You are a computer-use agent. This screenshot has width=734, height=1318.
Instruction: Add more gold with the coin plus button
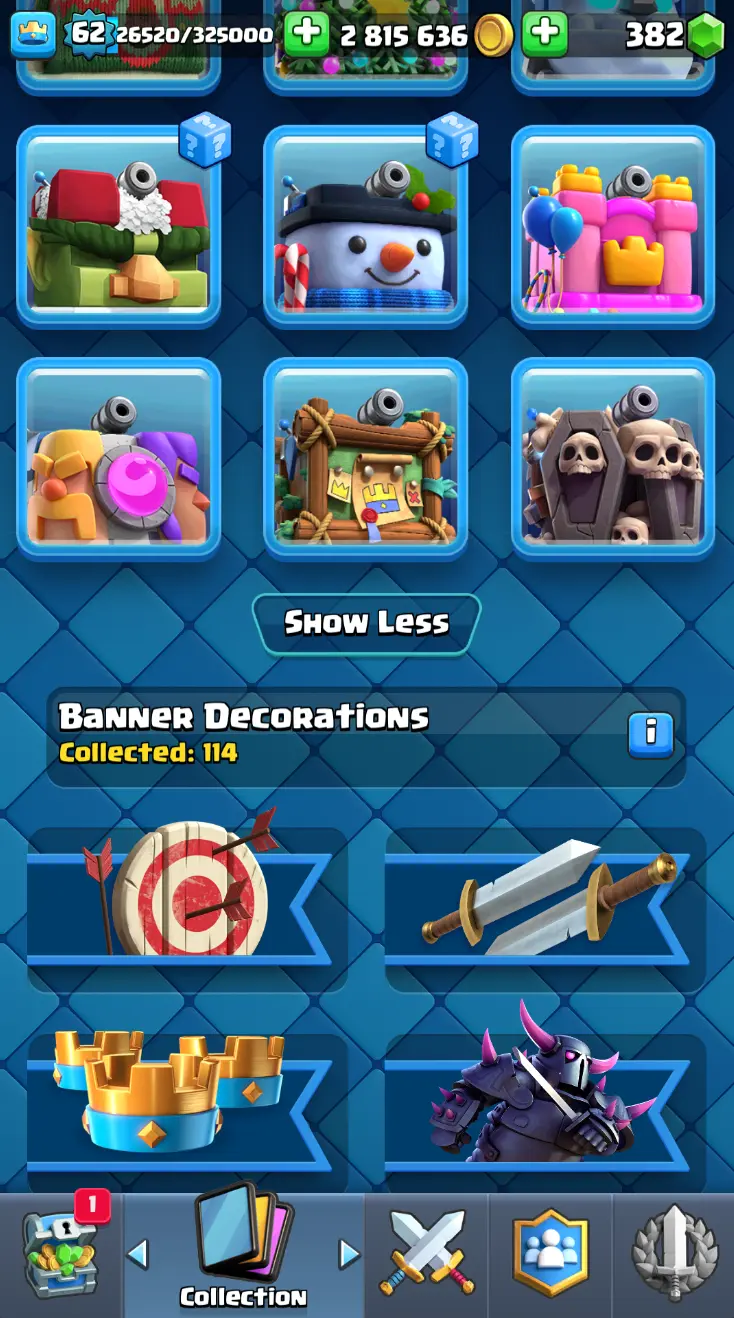pos(544,35)
